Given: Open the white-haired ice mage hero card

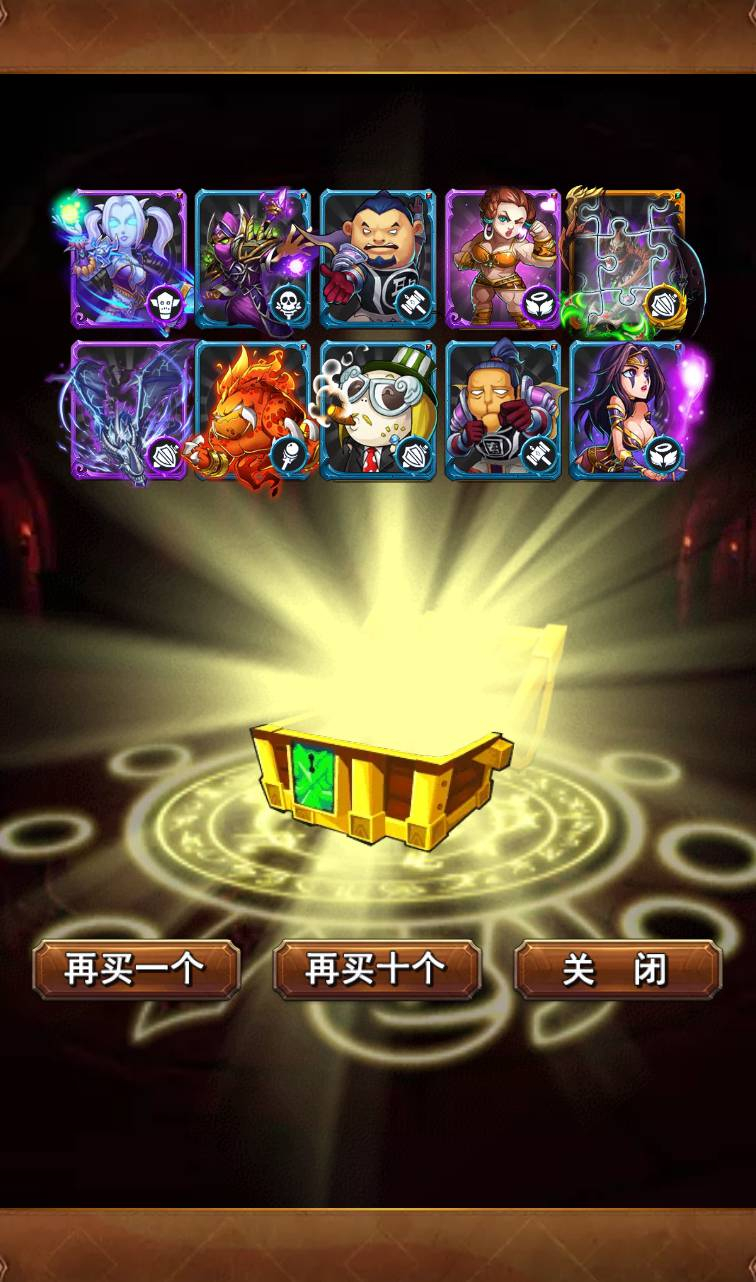Looking at the screenshot, I should pyautogui.click(x=129, y=258).
